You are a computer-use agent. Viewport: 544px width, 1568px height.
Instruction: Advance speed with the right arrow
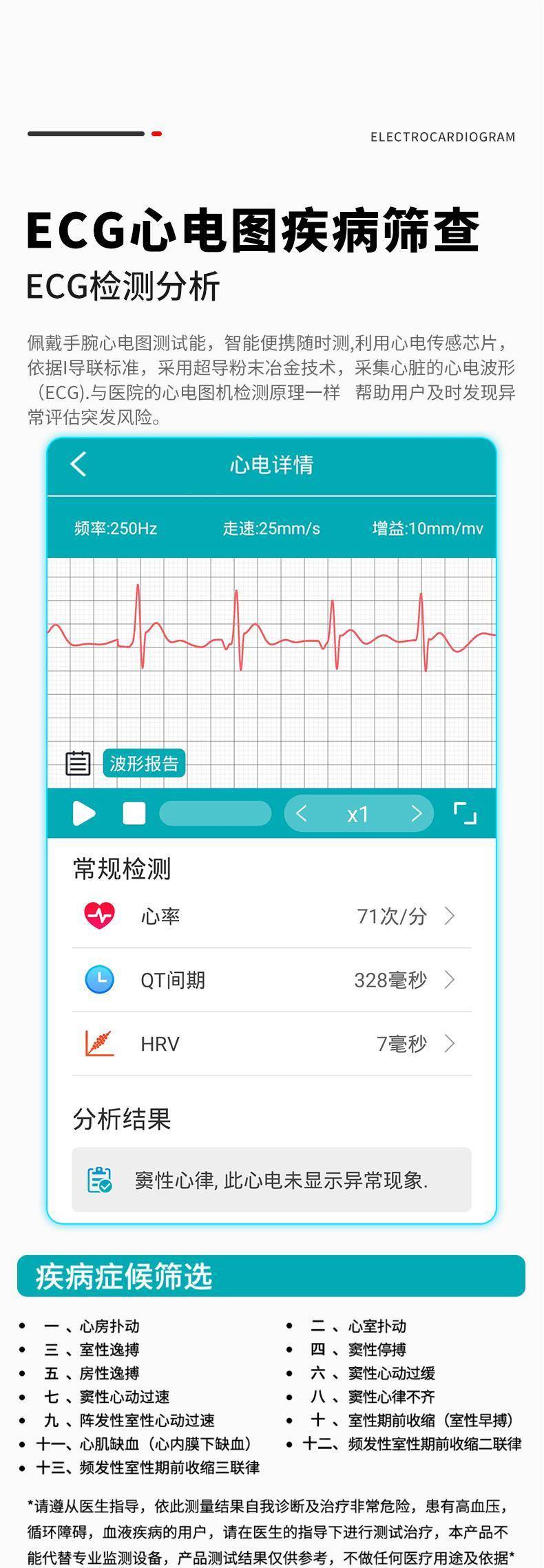(x=416, y=813)
